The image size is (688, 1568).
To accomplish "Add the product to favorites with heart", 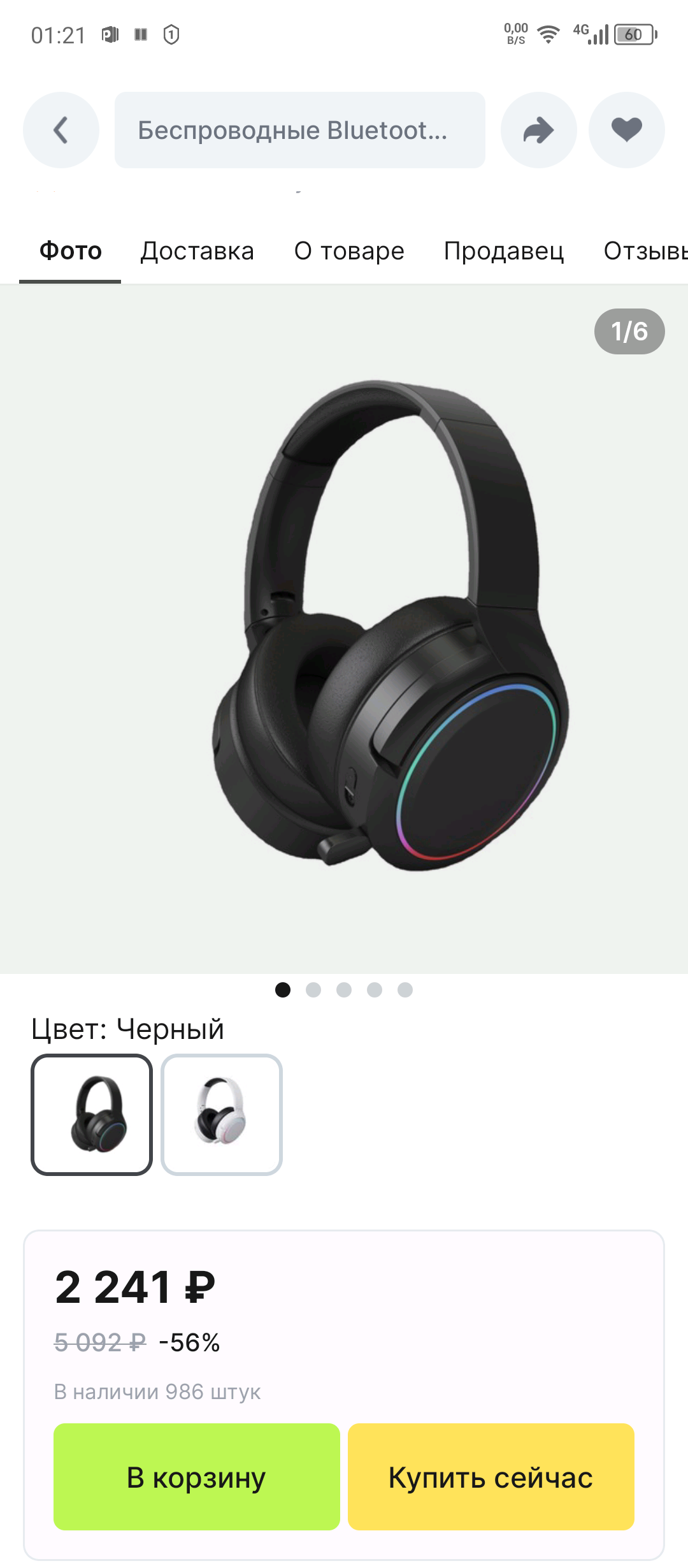I will 627,130.
